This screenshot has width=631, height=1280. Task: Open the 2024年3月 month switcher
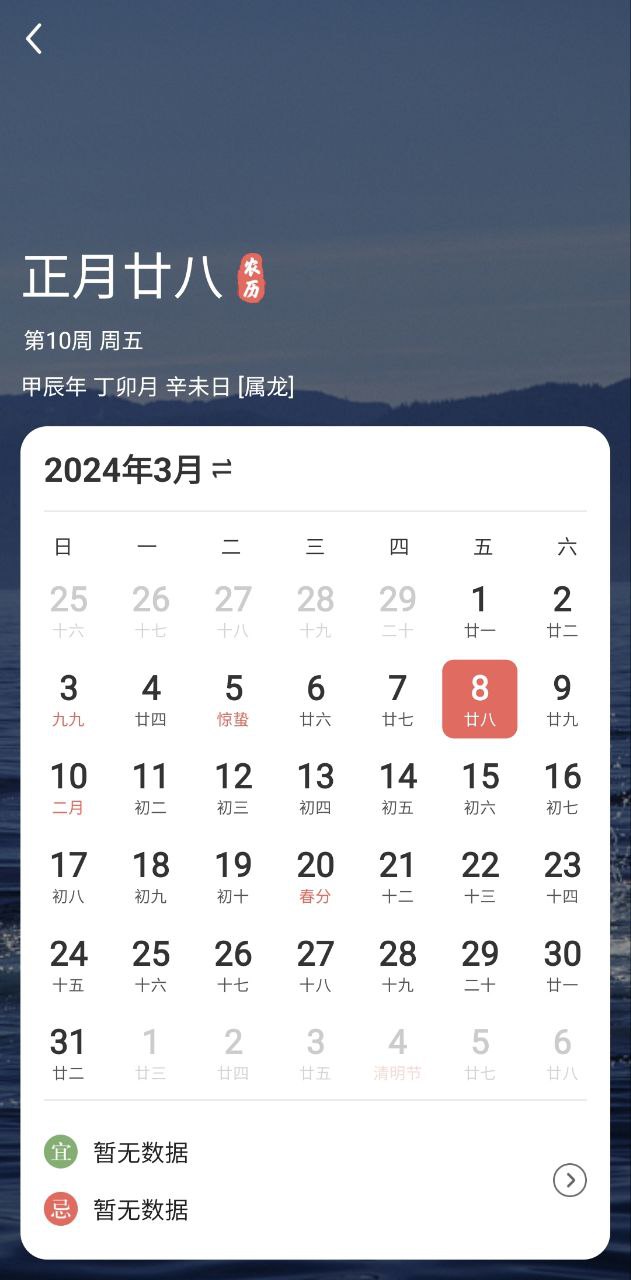tap(138, 470)
